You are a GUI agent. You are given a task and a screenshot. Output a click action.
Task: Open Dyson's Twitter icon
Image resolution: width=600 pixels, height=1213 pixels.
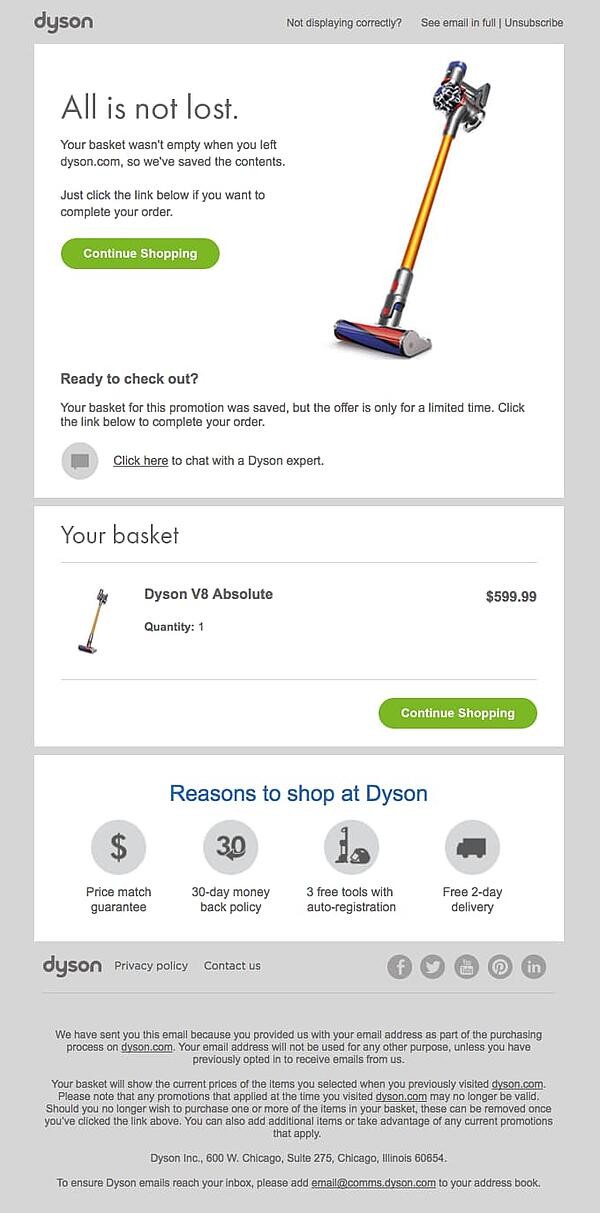click(x=433, y=967)
